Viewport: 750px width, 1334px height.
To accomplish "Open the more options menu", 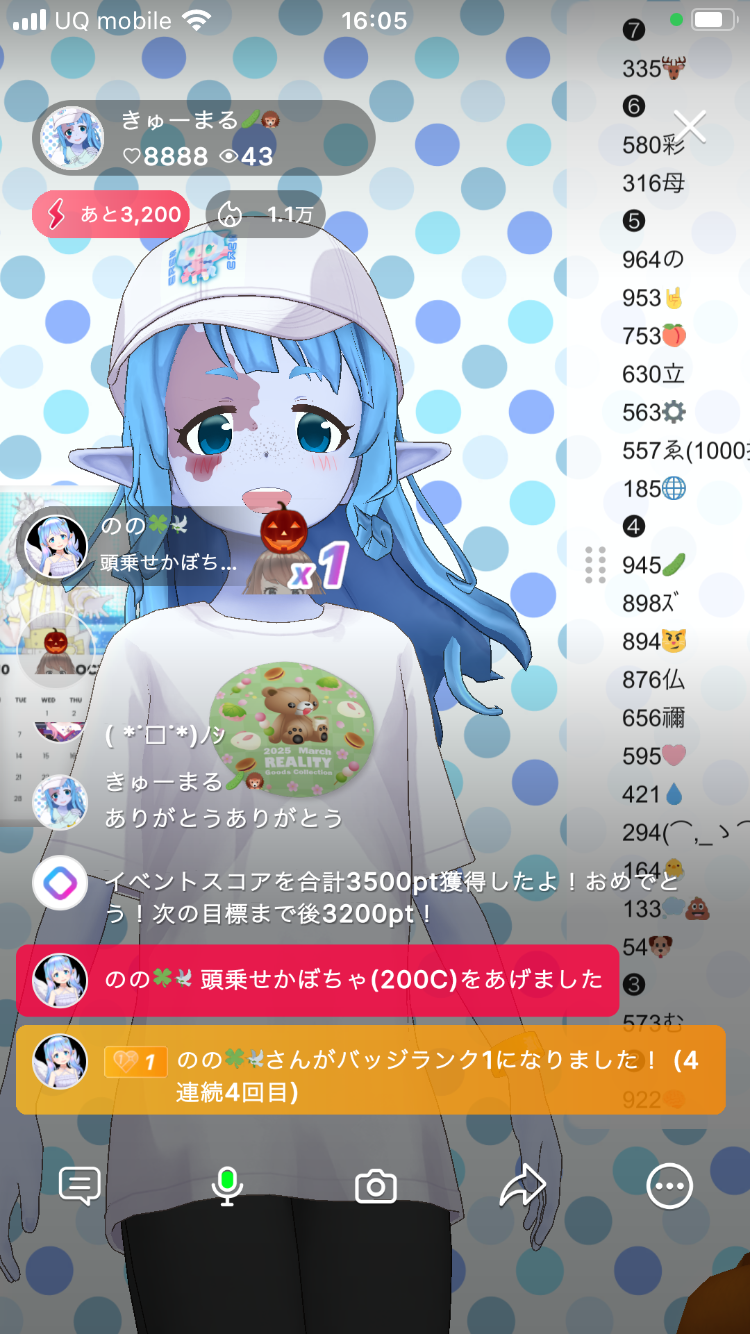I will tap(669, 1186).
